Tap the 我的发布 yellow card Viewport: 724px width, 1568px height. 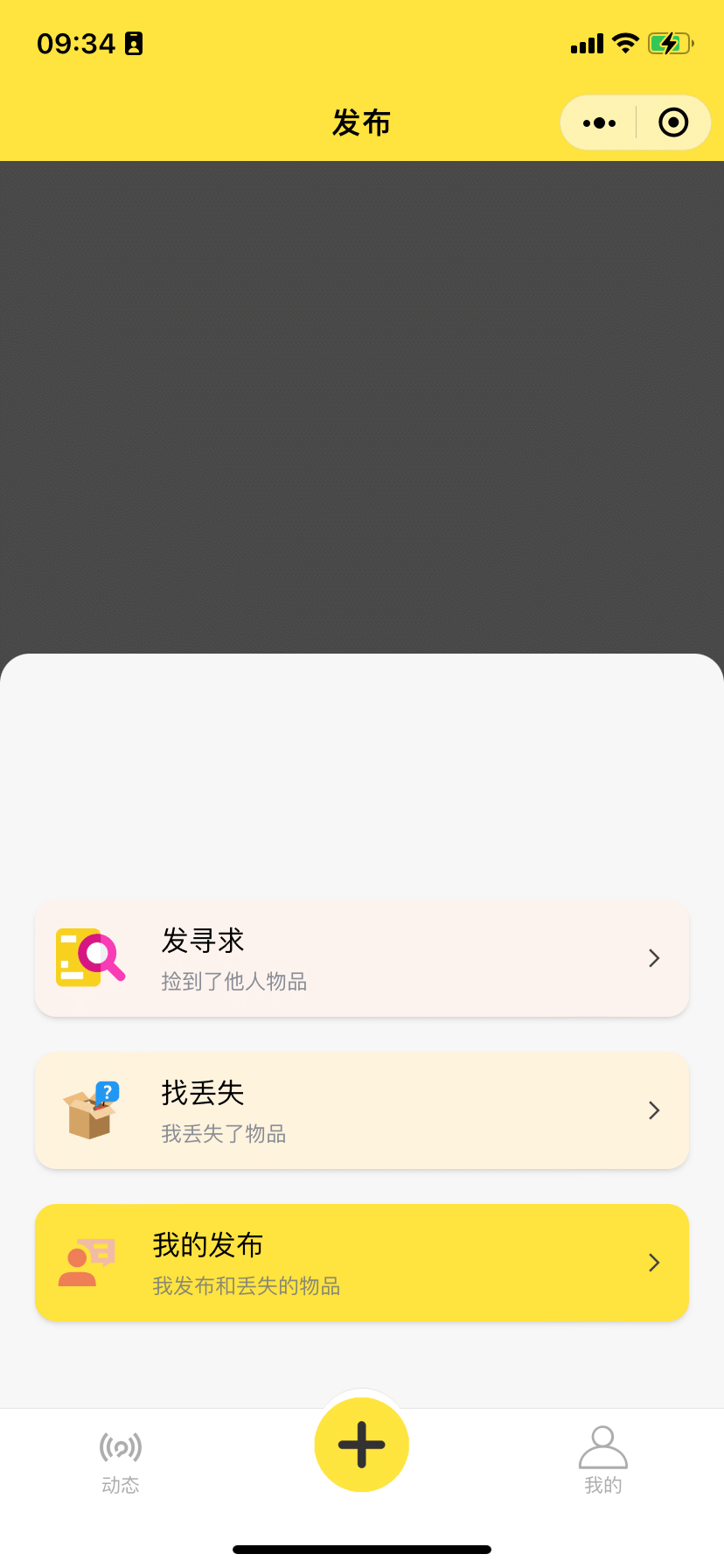362,1262
